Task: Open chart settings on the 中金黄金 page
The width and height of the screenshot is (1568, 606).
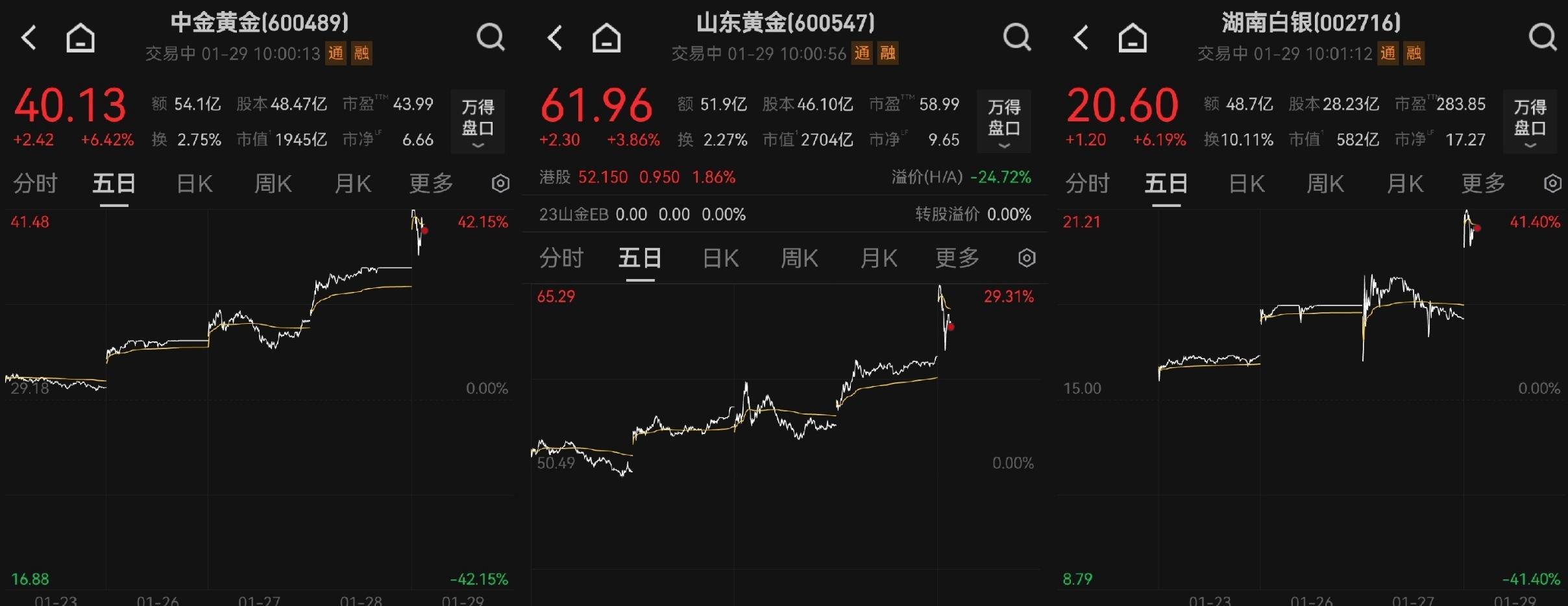Action: [500, 184]
